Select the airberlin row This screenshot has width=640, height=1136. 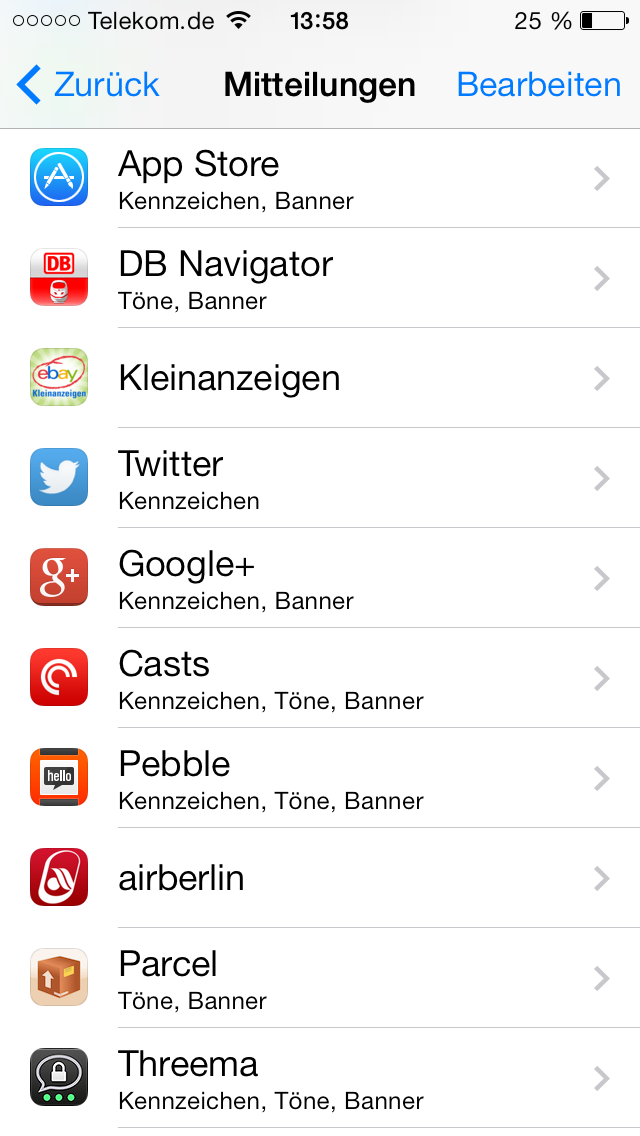tap(320, 878)
